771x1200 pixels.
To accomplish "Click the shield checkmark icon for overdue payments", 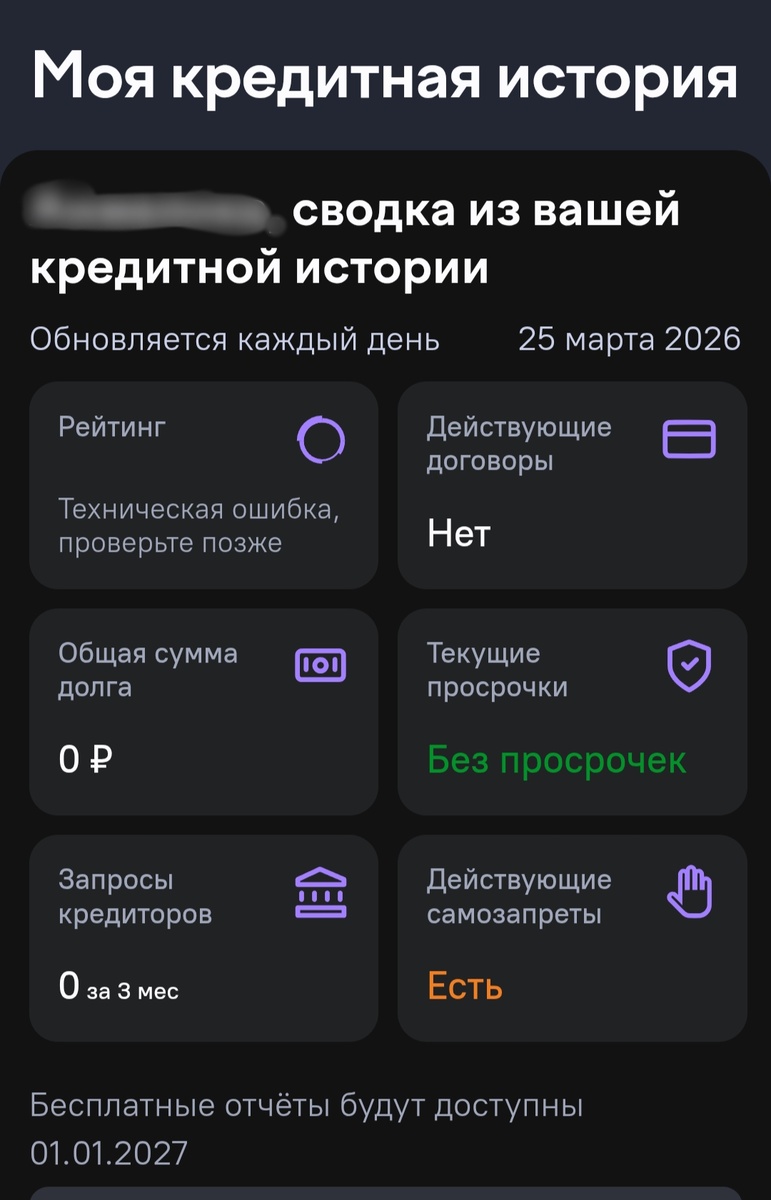I will [687, 664].
